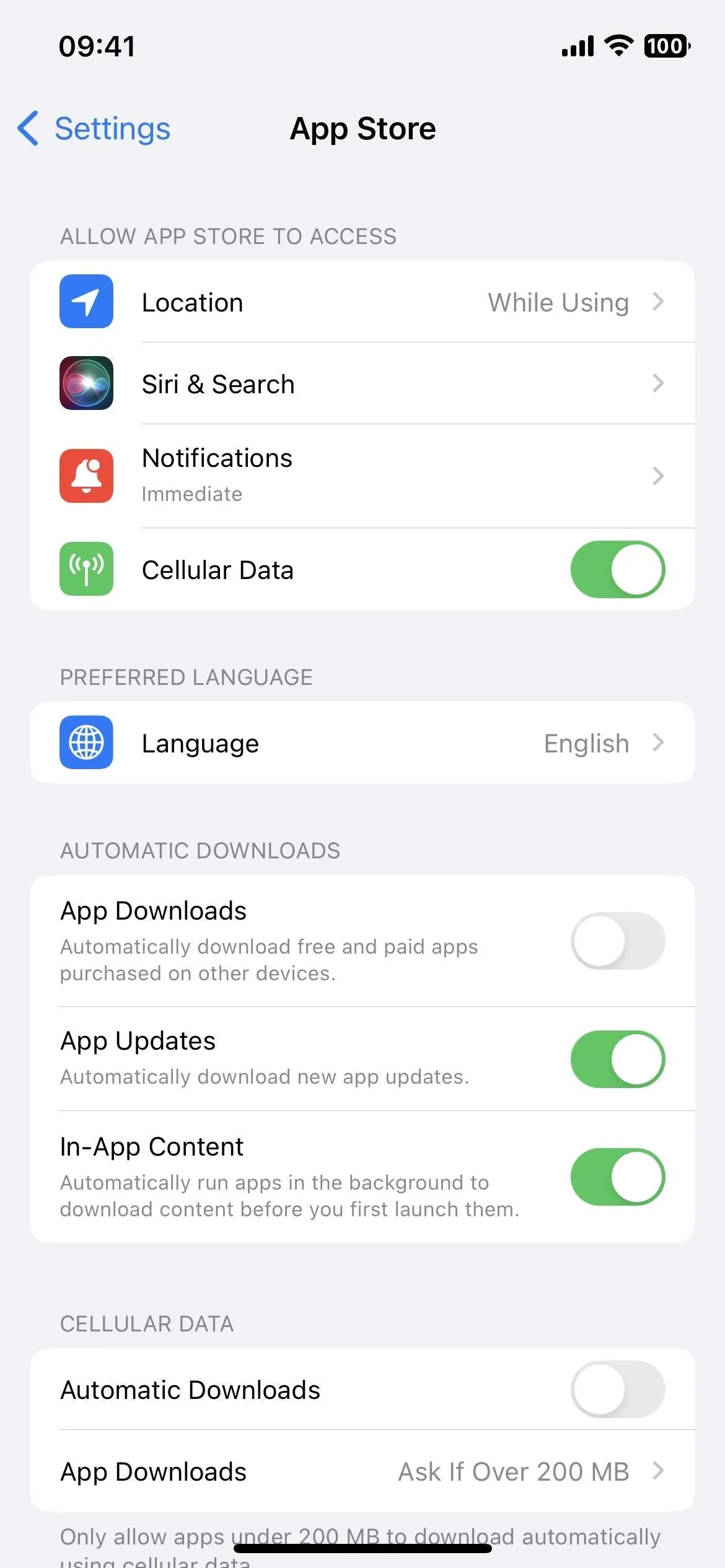Open Siri & Search settings

tap(362, 384)
